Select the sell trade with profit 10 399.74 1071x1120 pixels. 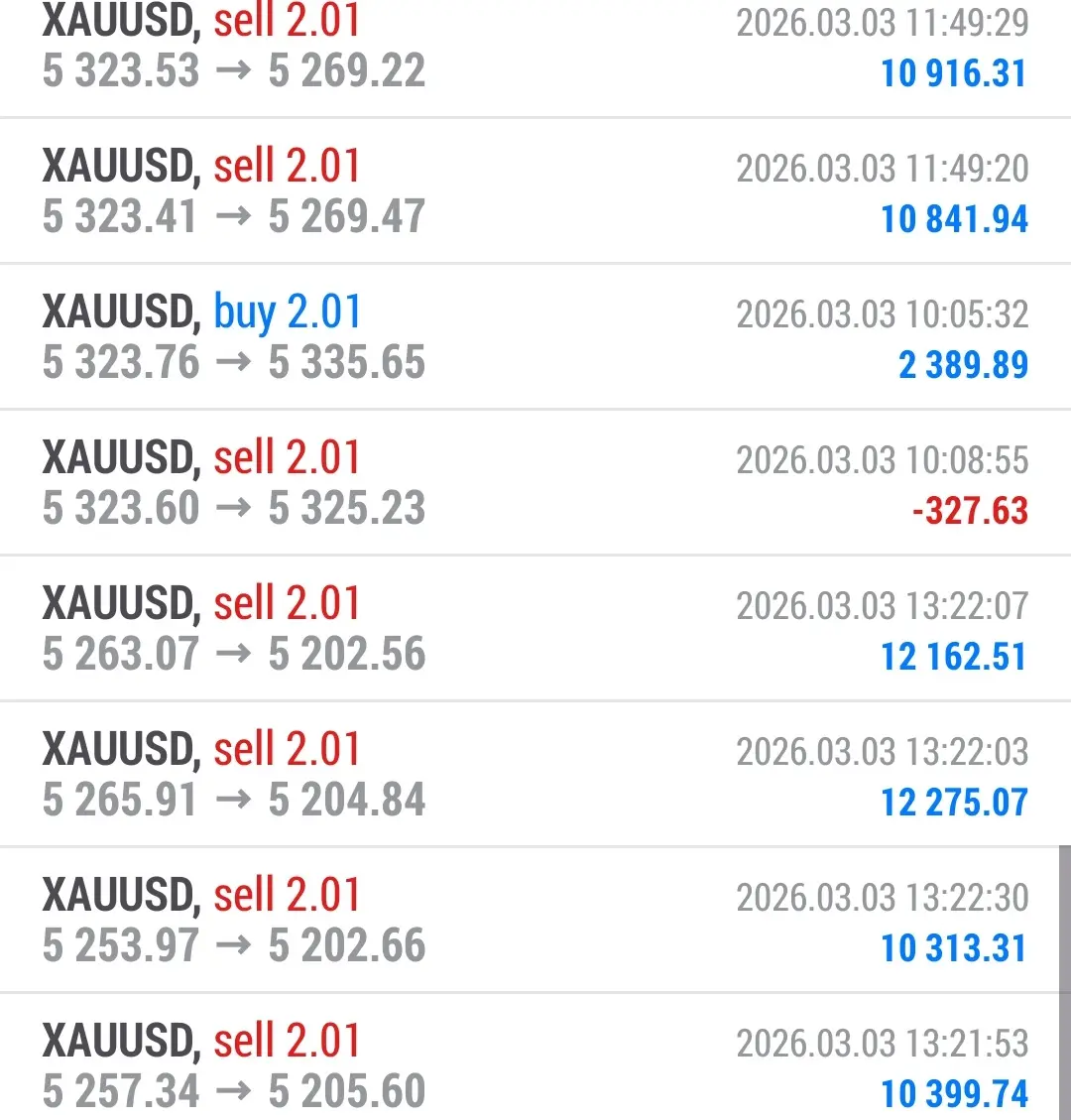[535, 1064]
